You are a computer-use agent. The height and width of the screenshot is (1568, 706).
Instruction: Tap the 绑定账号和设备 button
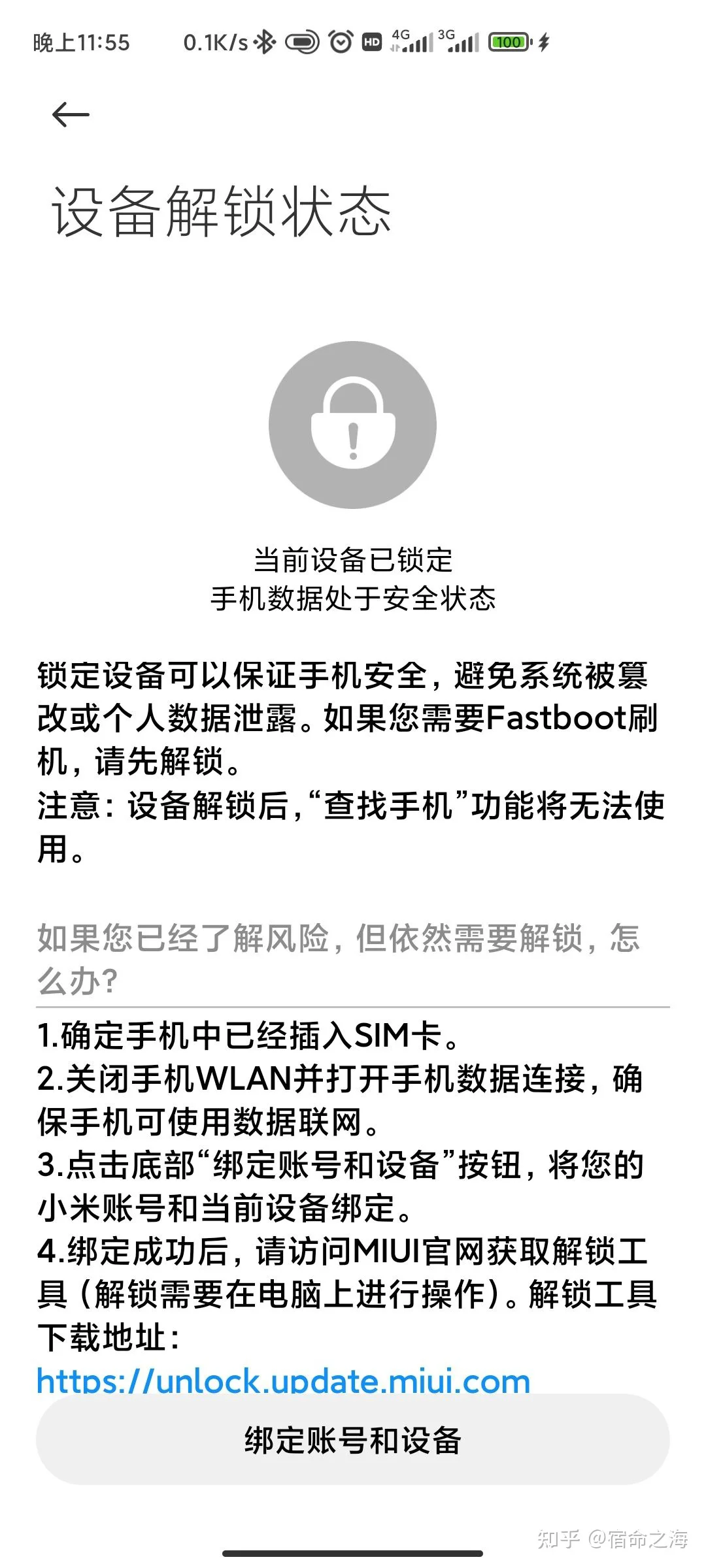click(x=353, y=1440)
